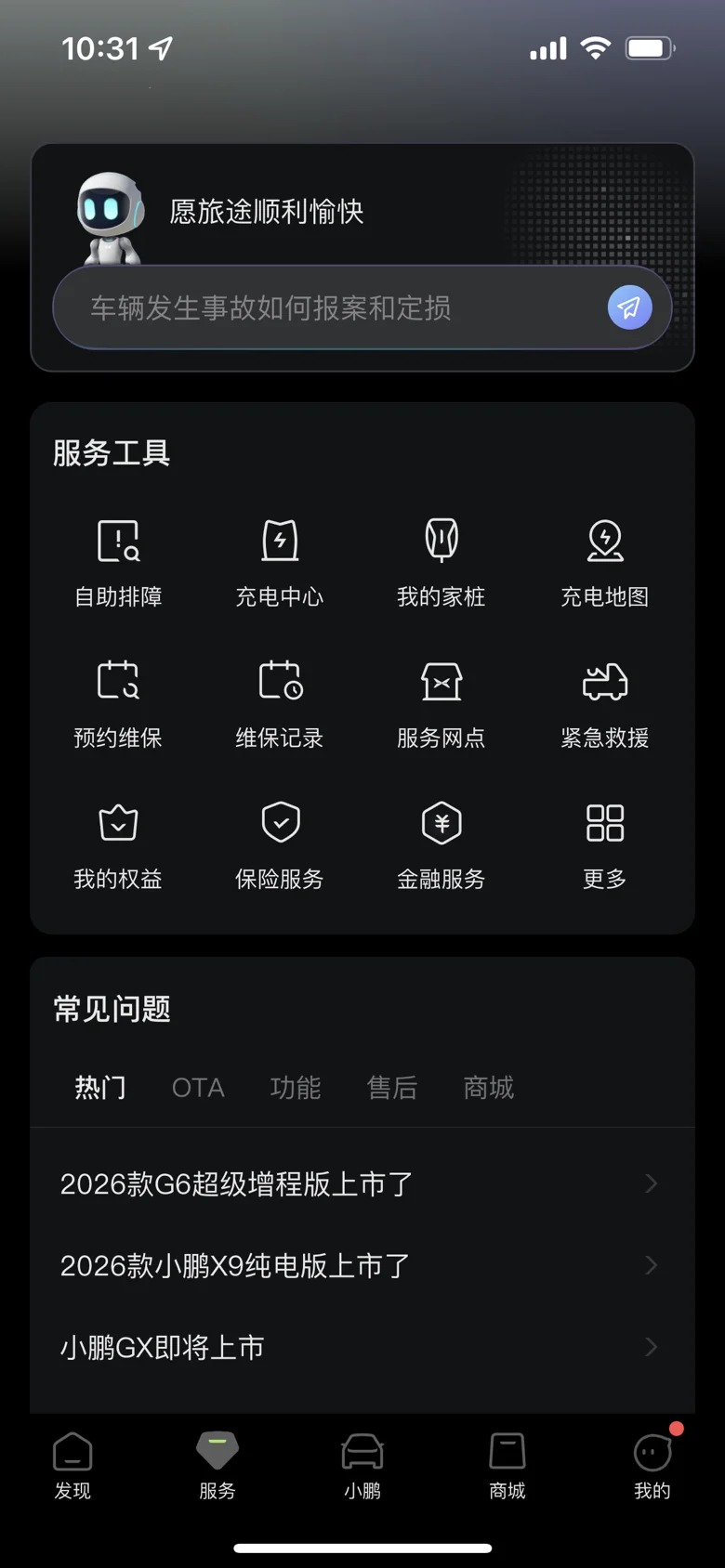Viewport: 725px width, 1568px height.
Task: Open the 小鹏GX即将上市 article
Action: point(358,1348)
